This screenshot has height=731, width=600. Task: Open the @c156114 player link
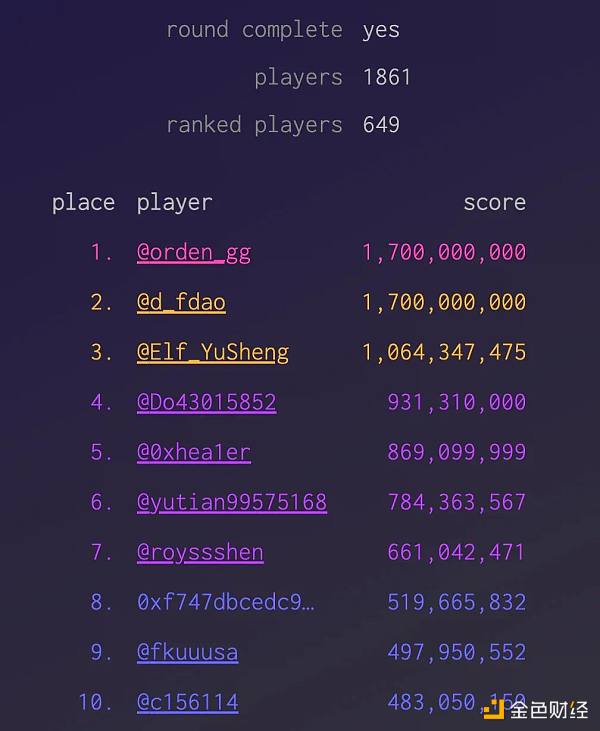[187, 702]
